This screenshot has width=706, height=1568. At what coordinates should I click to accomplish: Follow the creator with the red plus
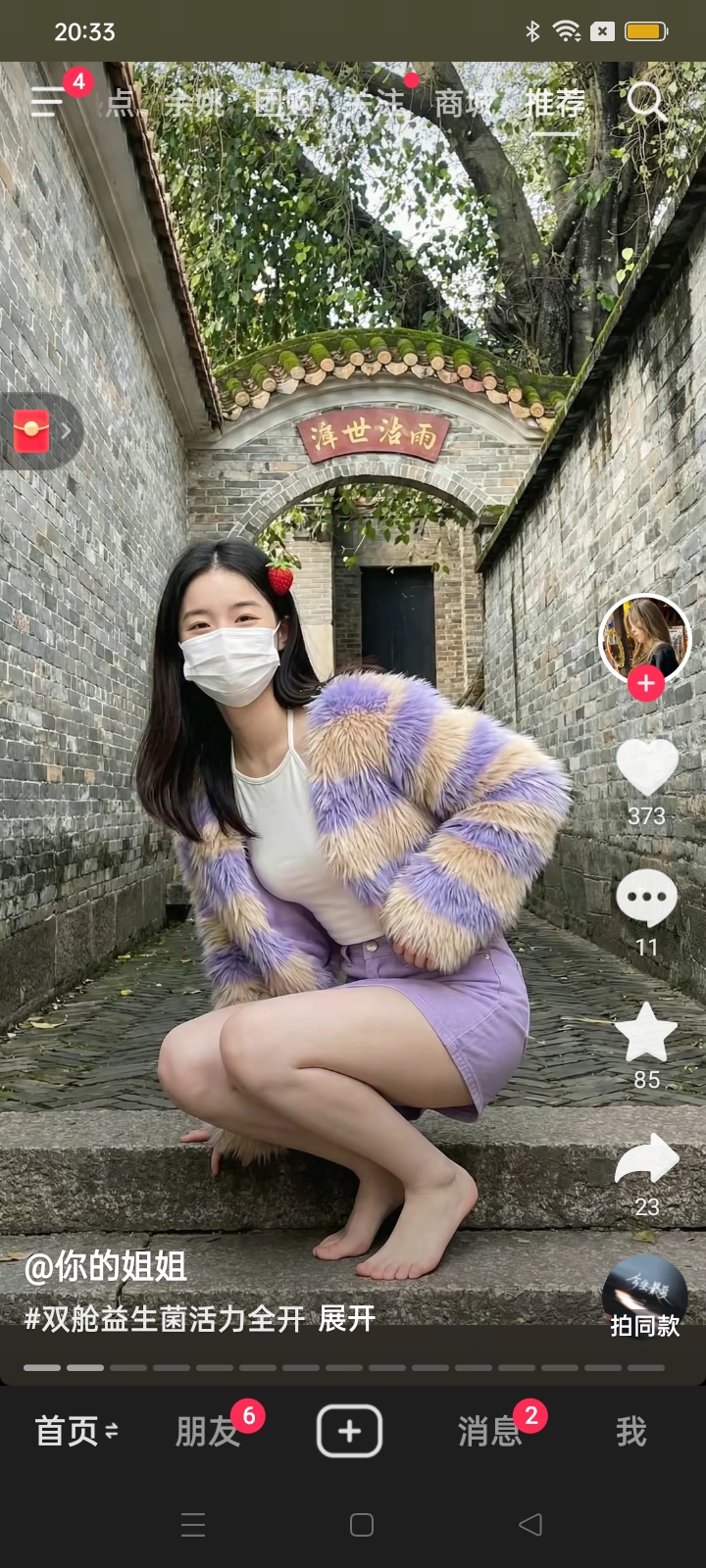click(x=645, y=683)
